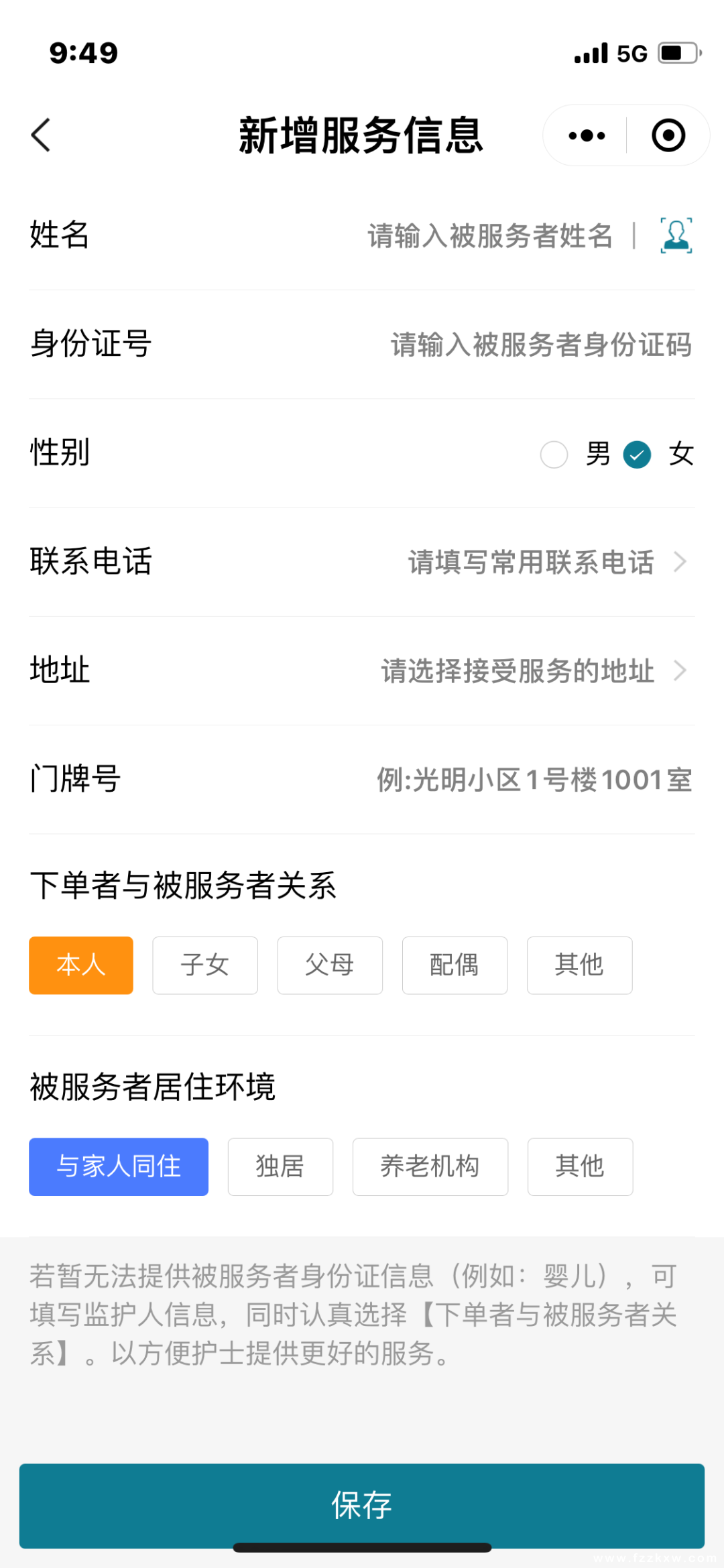
Task: Choose 父母 as relationship
Action: (x=330, y=965)
